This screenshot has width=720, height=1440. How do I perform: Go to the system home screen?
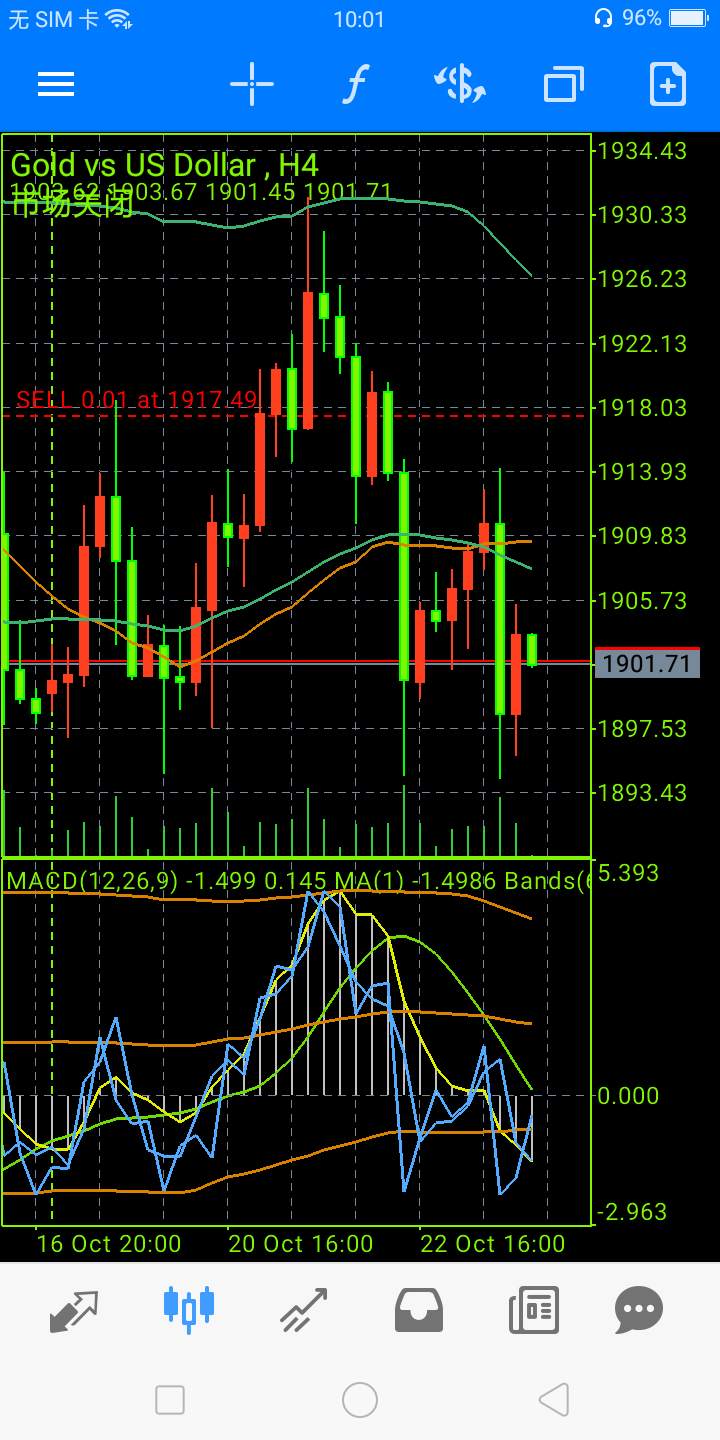pyautogui.click(x=360, y=1400)
